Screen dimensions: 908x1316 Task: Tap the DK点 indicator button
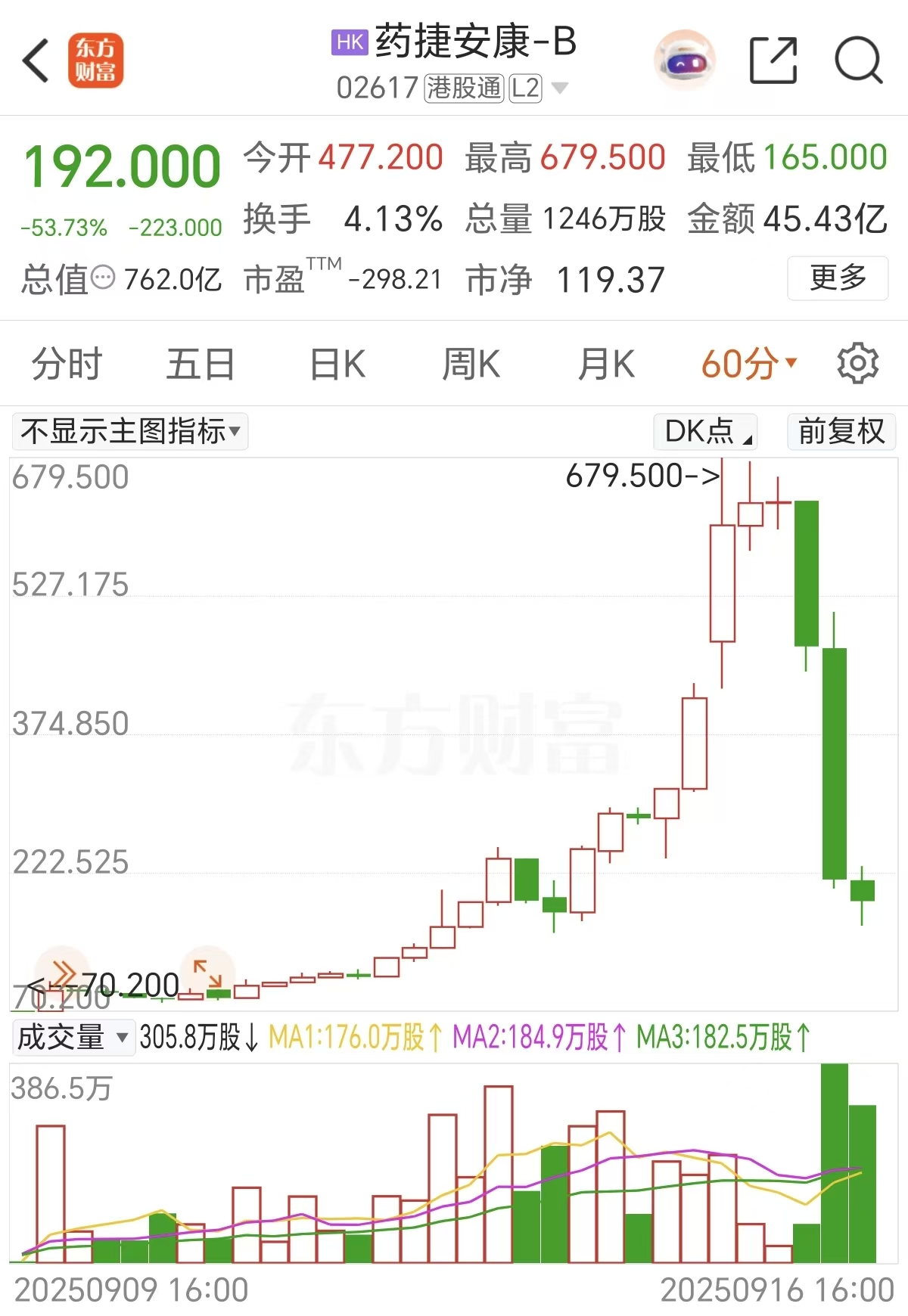pyautogui.click(x=705, y=432)
